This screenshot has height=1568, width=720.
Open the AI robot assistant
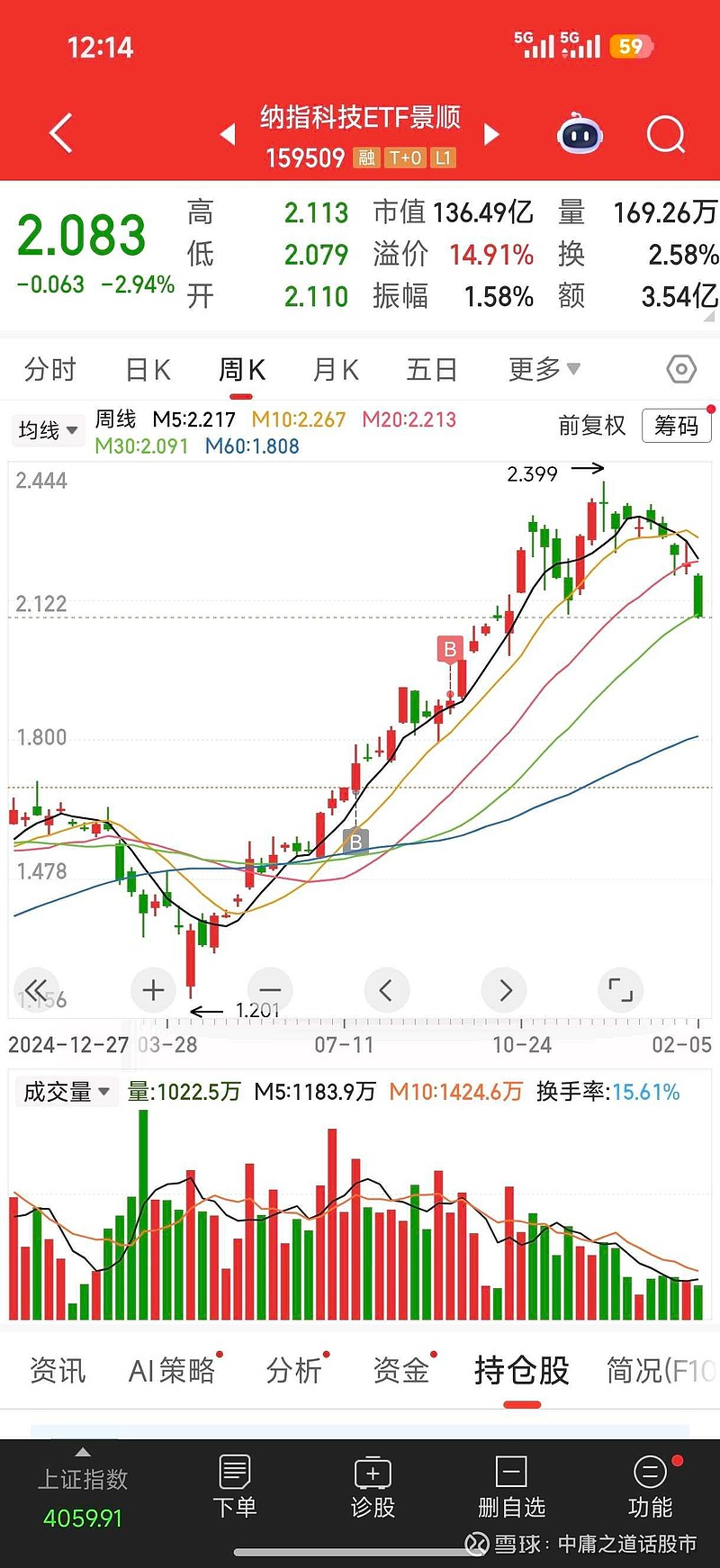tap(578, 132)
